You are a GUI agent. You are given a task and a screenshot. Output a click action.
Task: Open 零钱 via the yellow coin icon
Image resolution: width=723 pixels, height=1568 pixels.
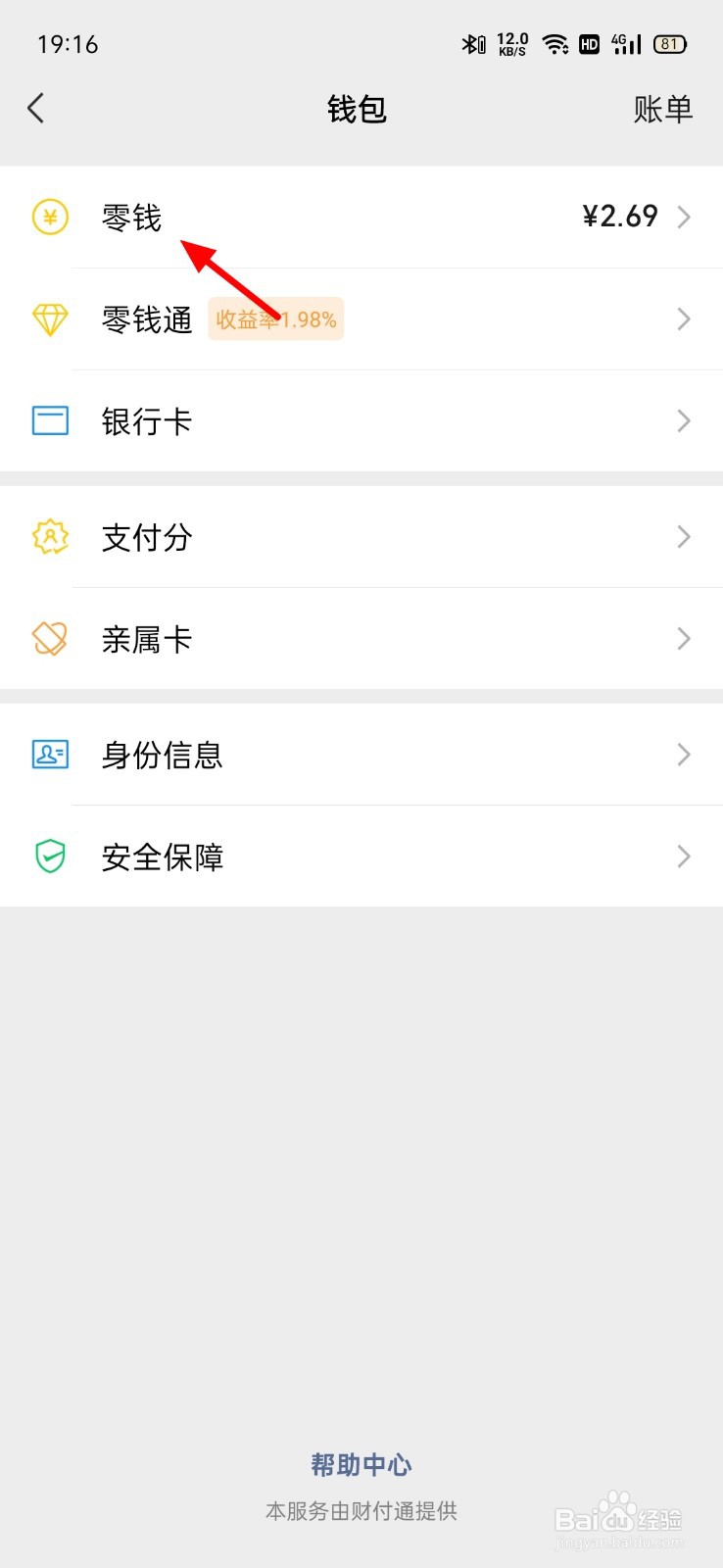pos(50,218)
